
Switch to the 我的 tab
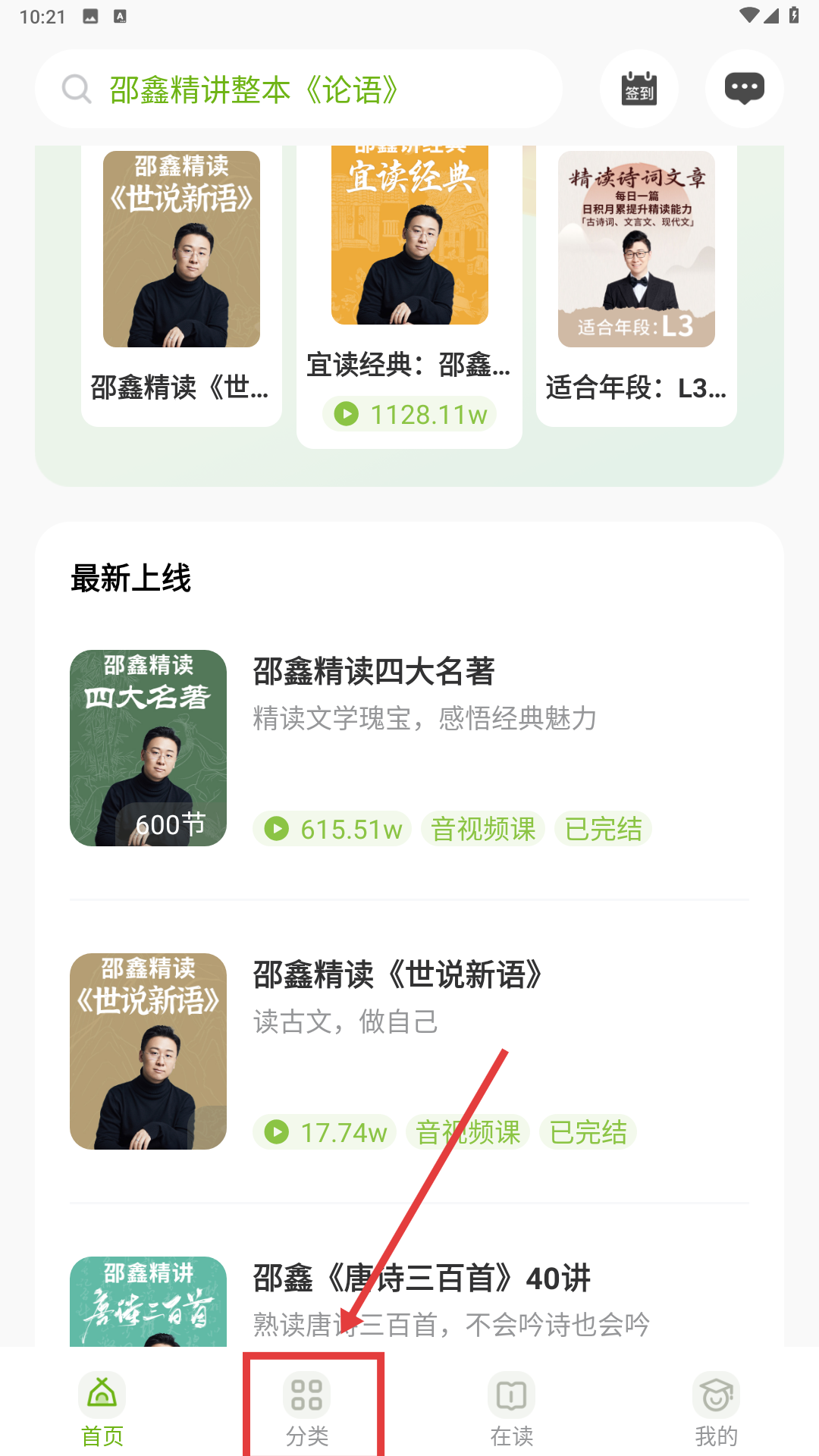(x=716, y=1409)
